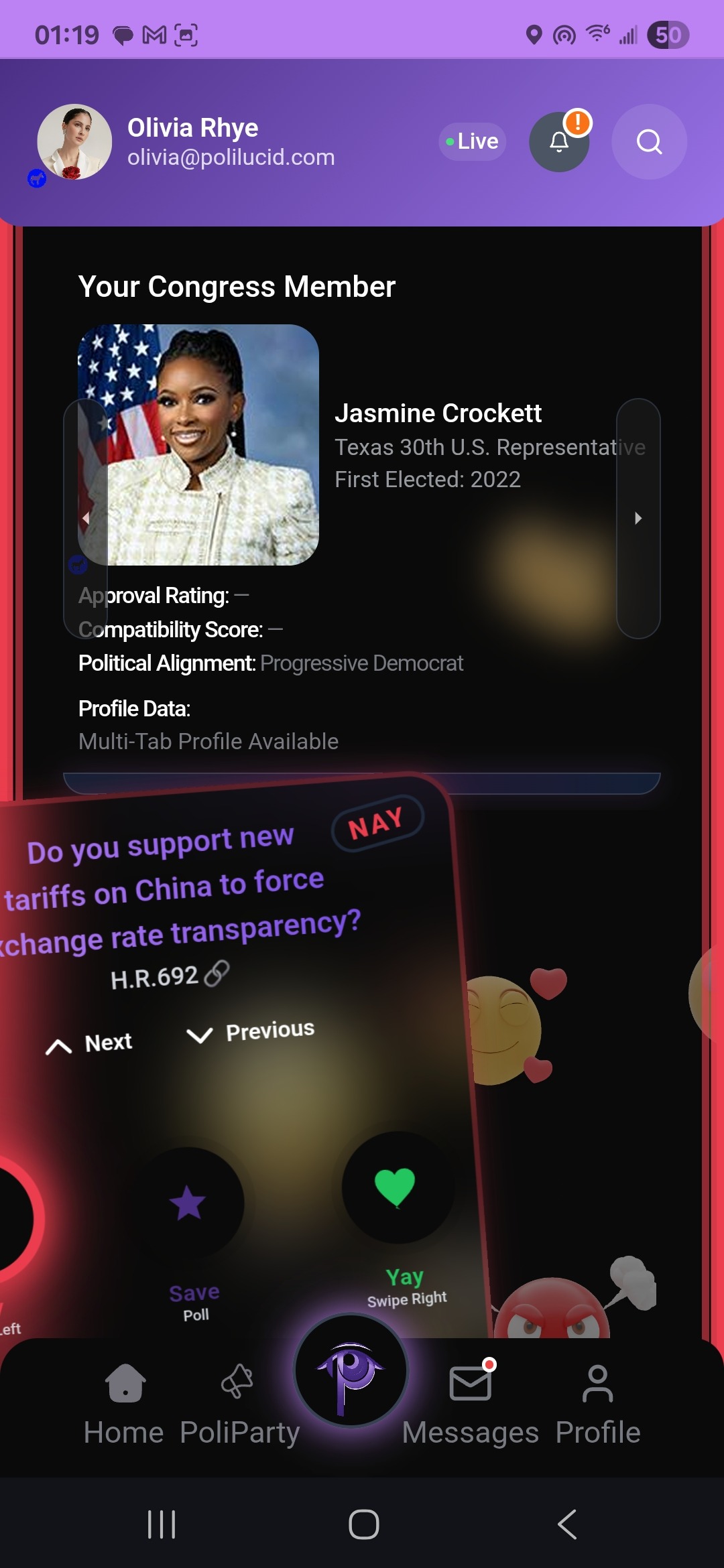Vote Yay with the green heart
724x1568 pixels.
click(x=396, y=1187)
